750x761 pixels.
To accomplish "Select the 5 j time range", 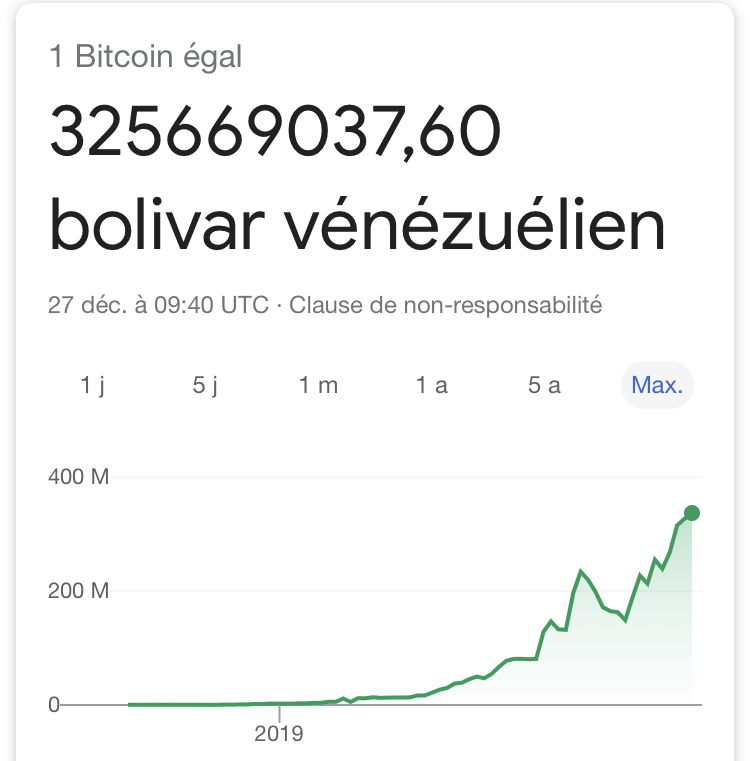I will click(205, 385).
